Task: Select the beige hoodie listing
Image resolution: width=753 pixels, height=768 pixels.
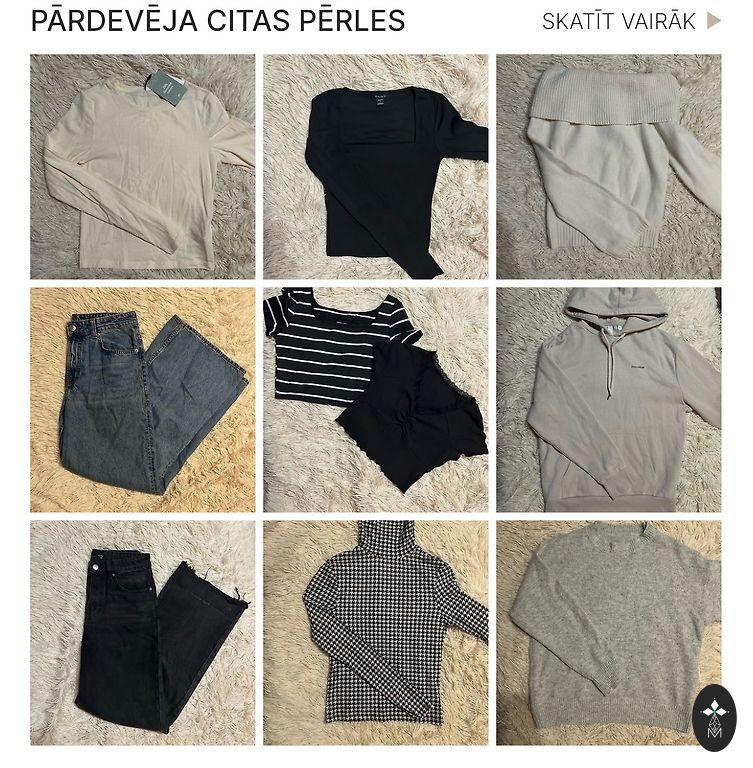Action: 608,400
